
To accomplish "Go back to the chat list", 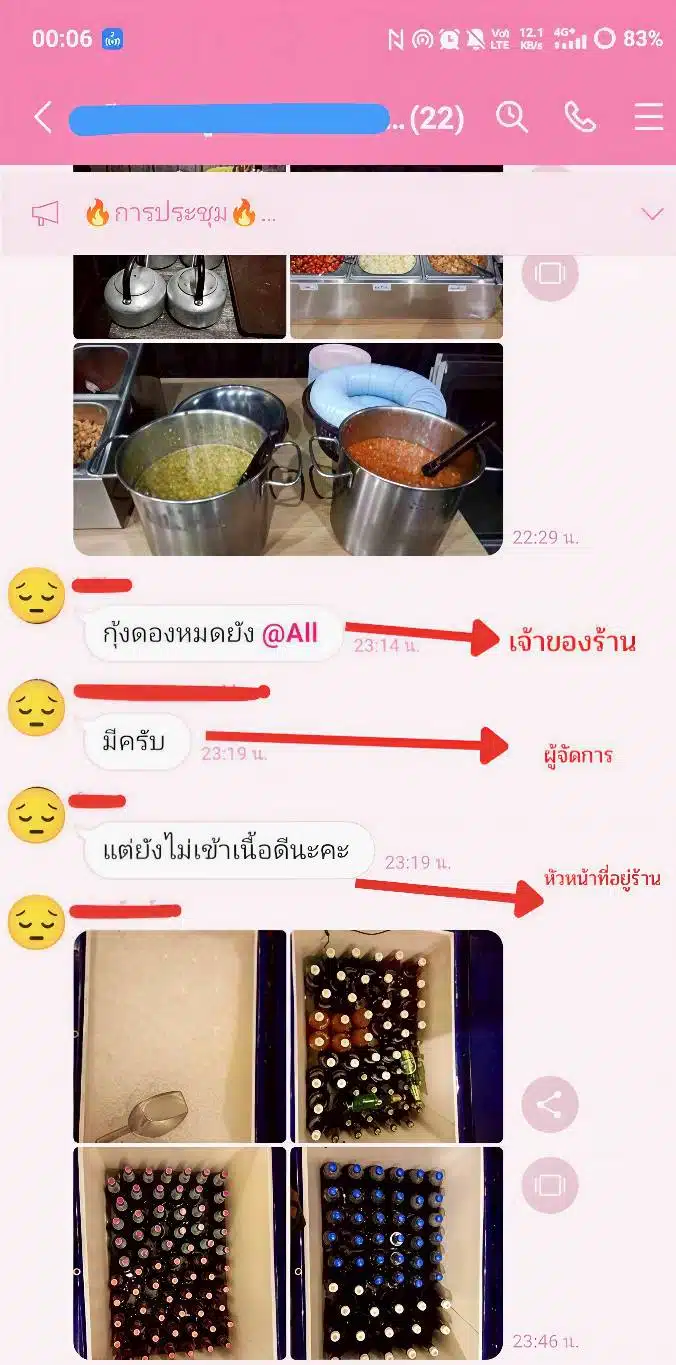I will (x=42, y=118).
